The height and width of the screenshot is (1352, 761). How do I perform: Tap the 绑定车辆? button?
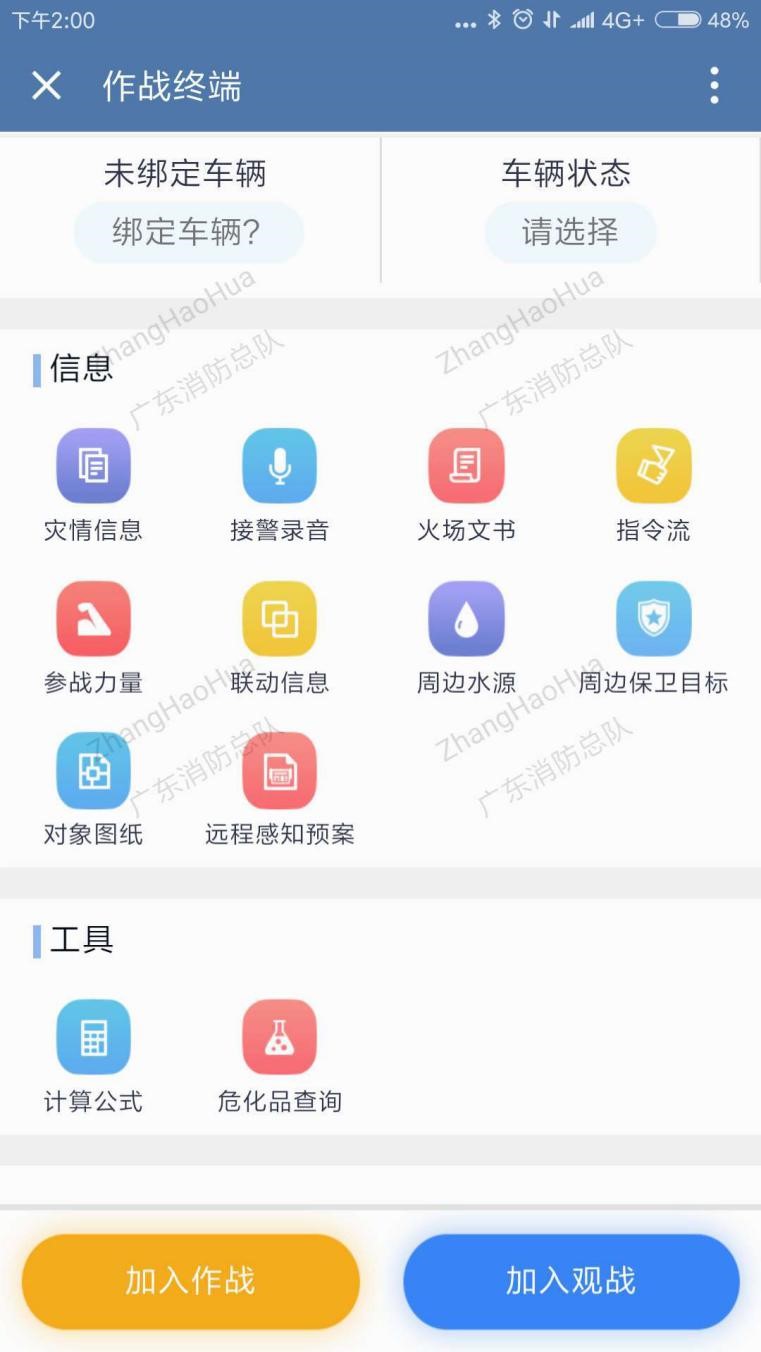point(188,232)
